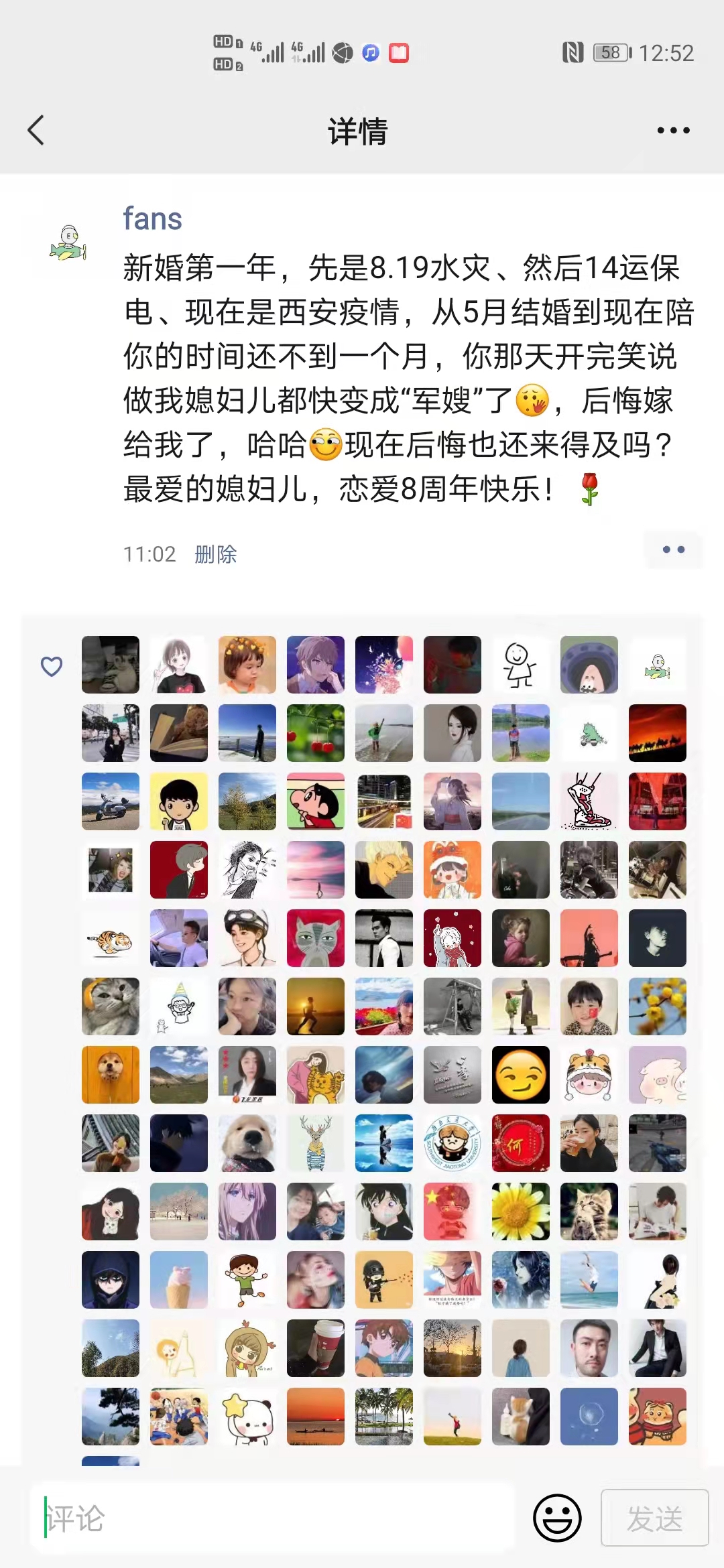Open the red 何 character avatar's profile

521,1143
